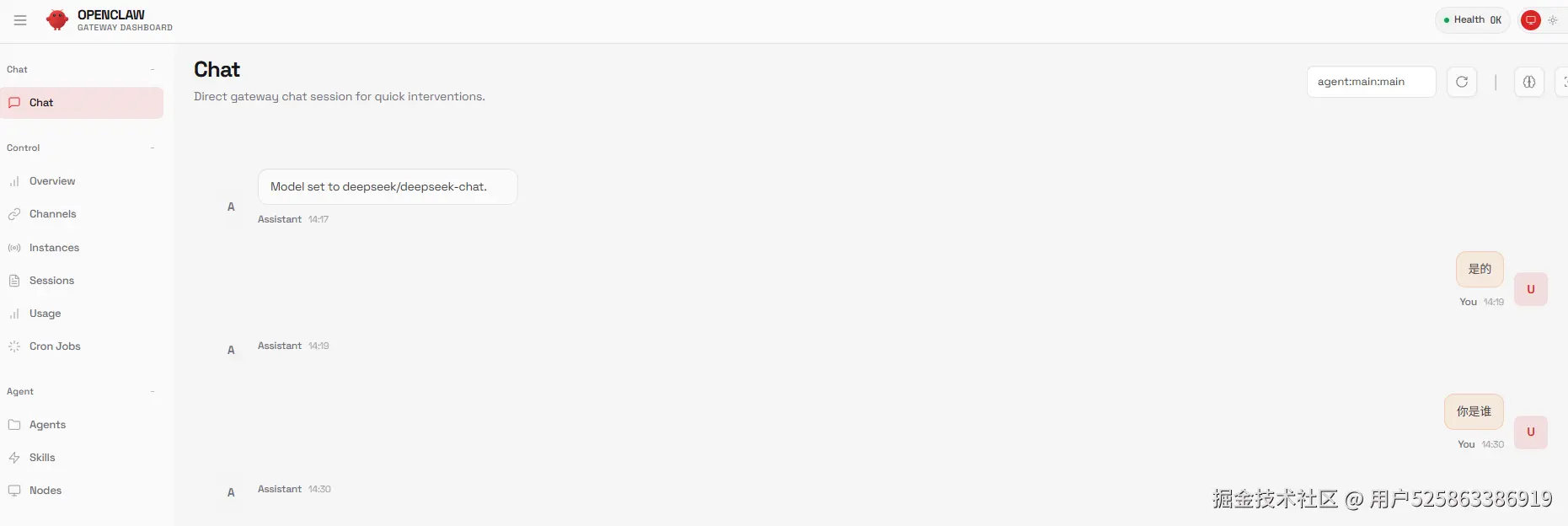Tap the brain icon button
Image resolution: width=1568 pixels, height=526 pixels.
1528,82
